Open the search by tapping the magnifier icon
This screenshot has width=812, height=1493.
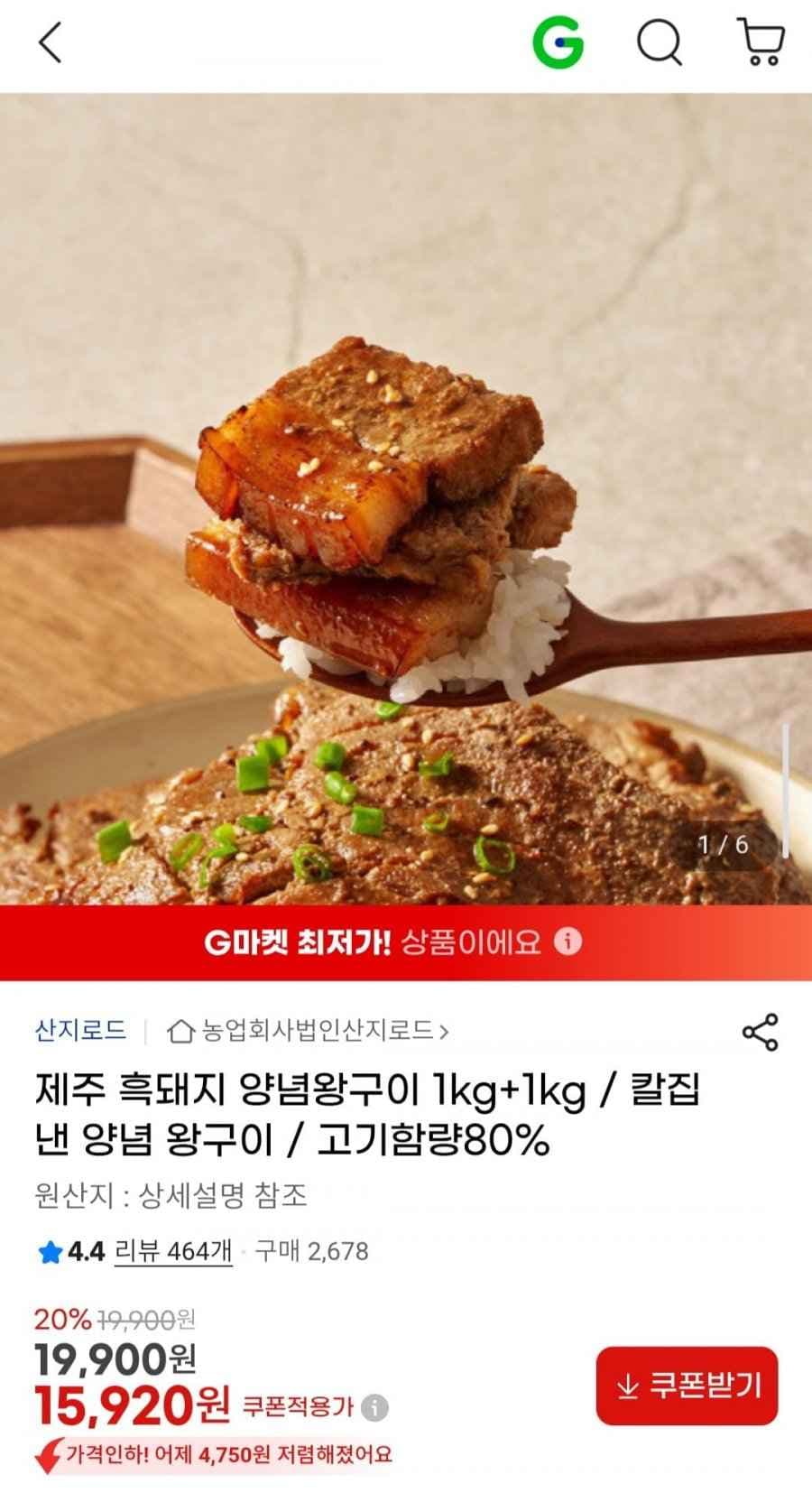coord(660,43)
